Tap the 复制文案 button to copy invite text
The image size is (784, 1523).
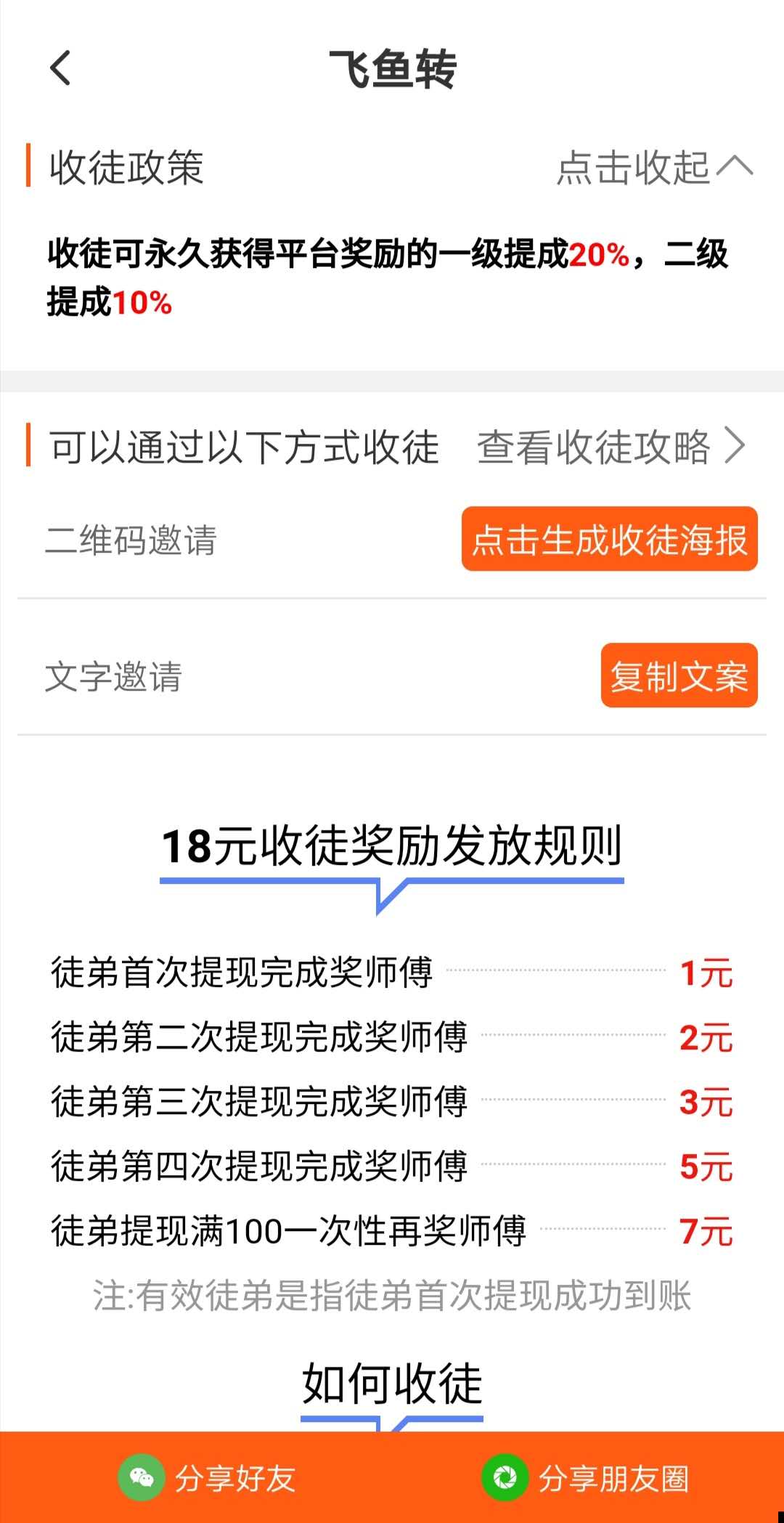pyautogui.click(x=679, y=675)
